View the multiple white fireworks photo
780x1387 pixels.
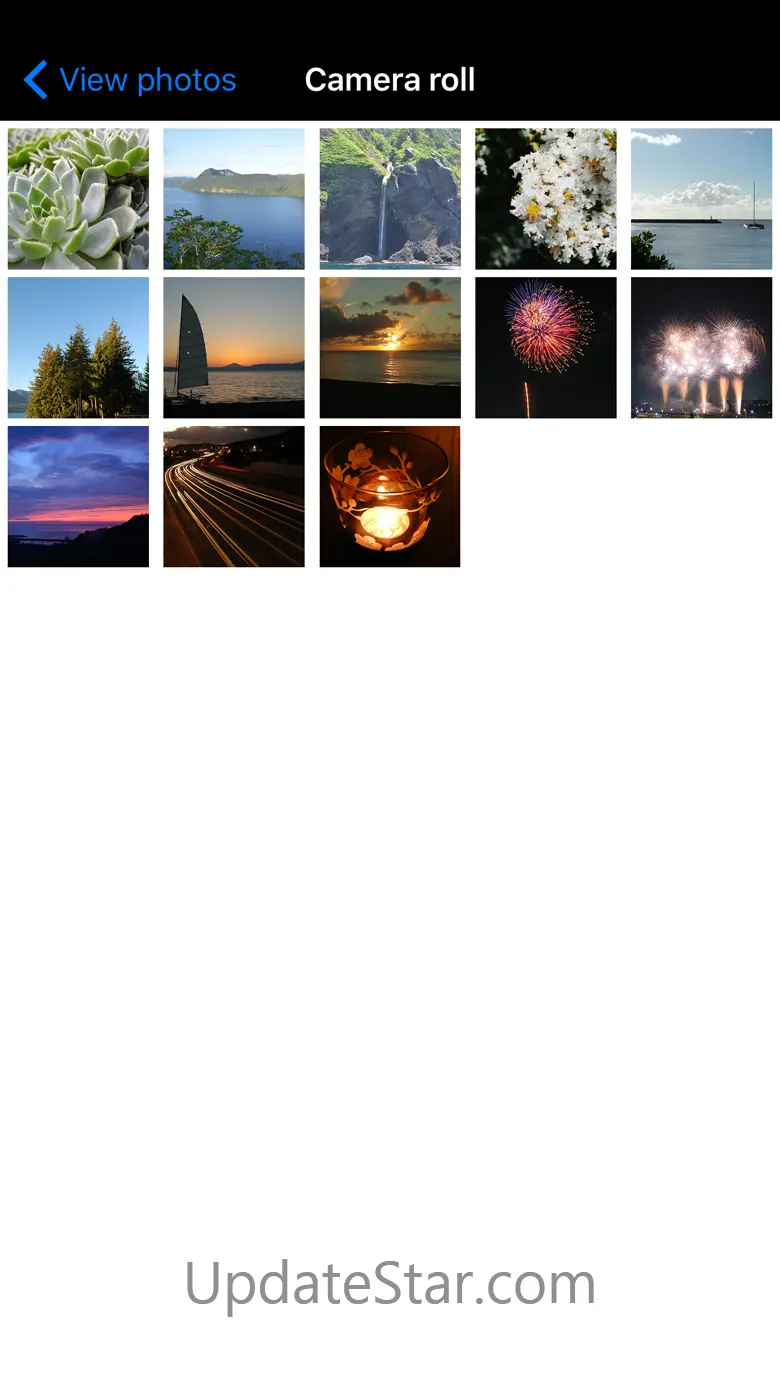point(702,347)
